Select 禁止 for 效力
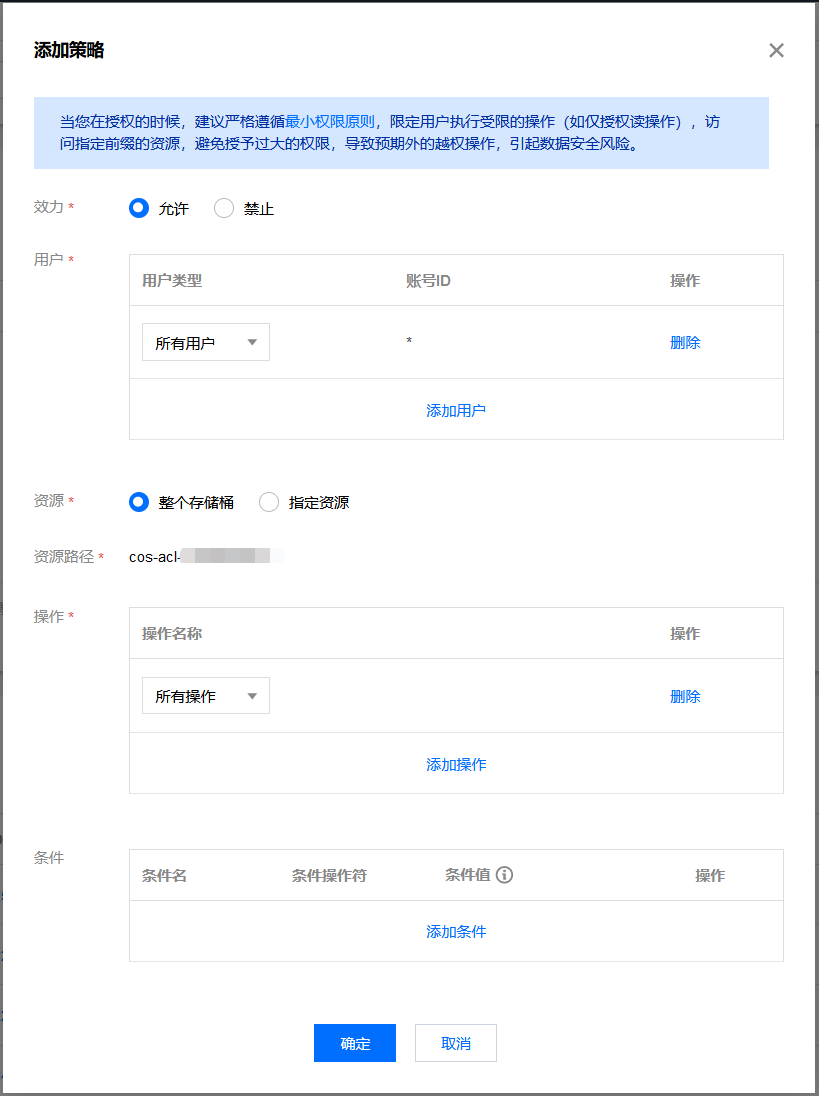Viewport: 819px width, 1096px height. [224, 208]
